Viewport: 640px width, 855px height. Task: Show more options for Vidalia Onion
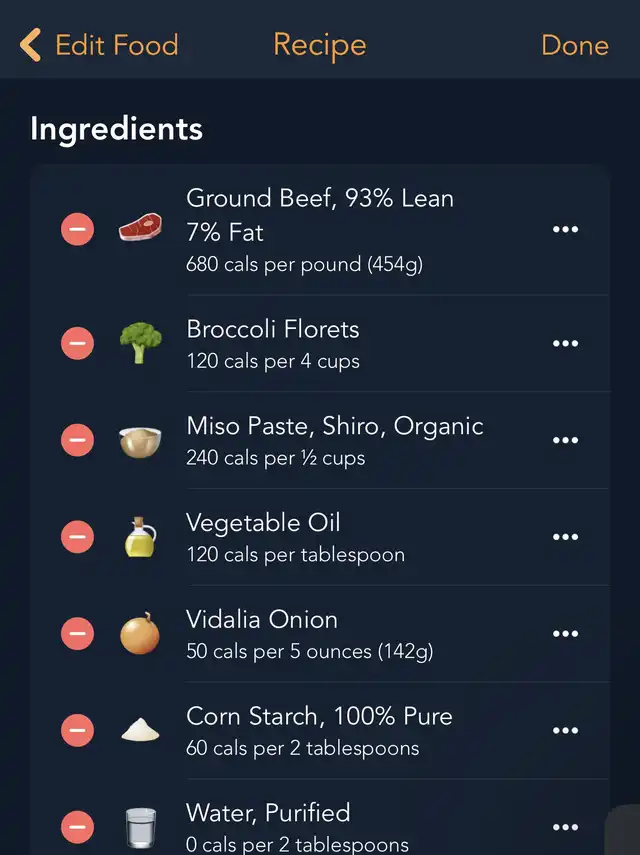click(x=565, y=633)
